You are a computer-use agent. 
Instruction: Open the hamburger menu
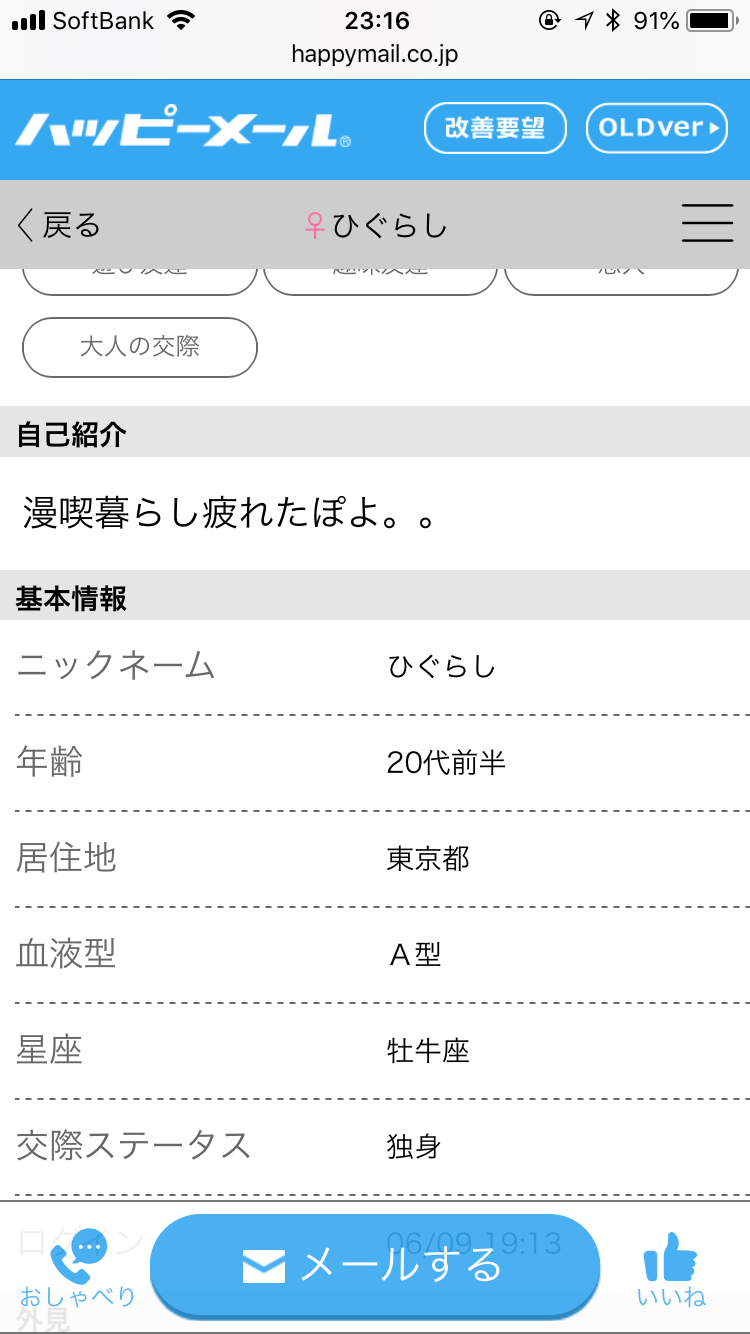[x=707, y=223]
